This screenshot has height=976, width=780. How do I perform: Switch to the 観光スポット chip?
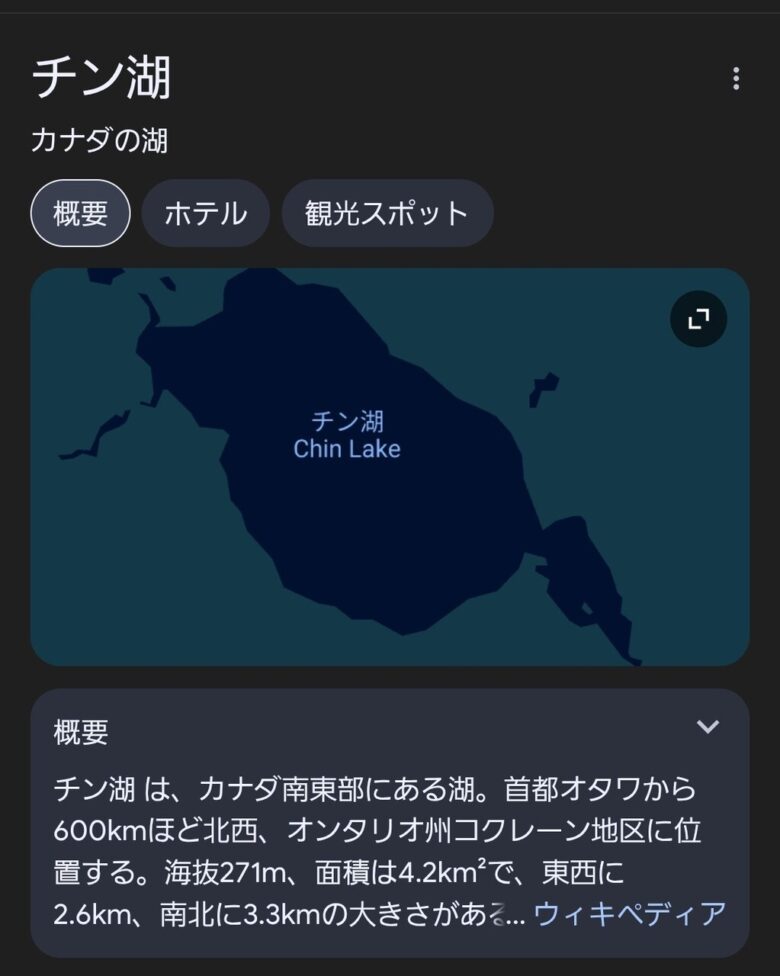pyautogui.click(x=387, y=213)
